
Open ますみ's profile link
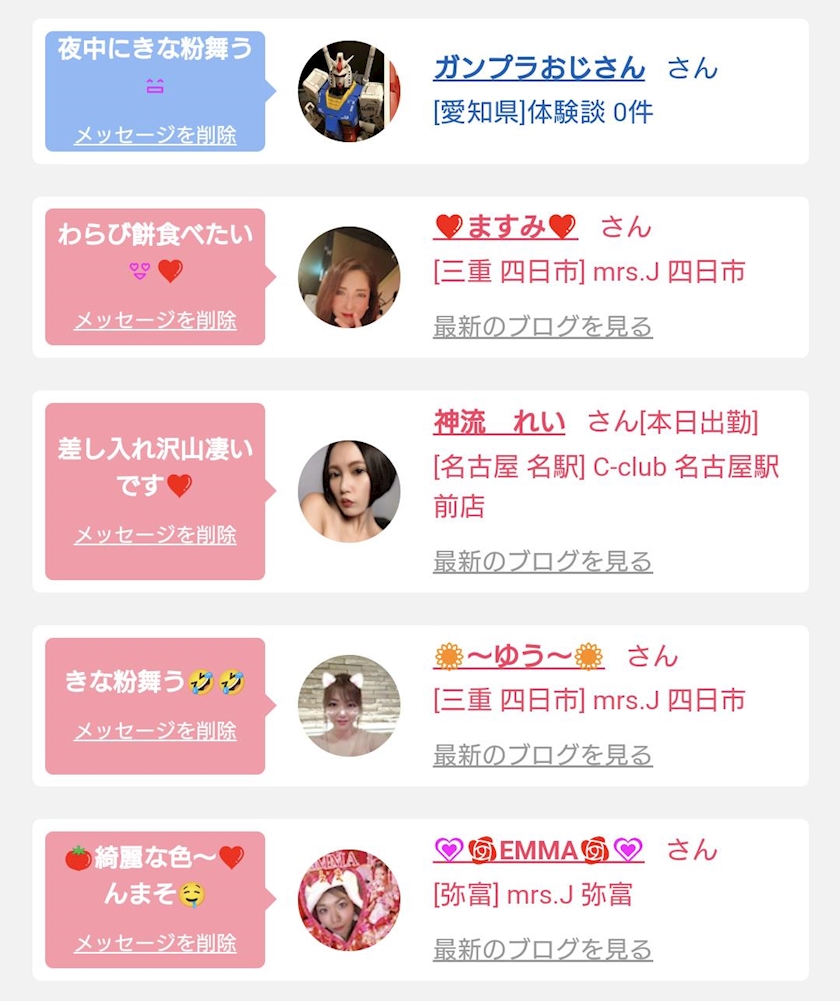[x=505, y=227]
